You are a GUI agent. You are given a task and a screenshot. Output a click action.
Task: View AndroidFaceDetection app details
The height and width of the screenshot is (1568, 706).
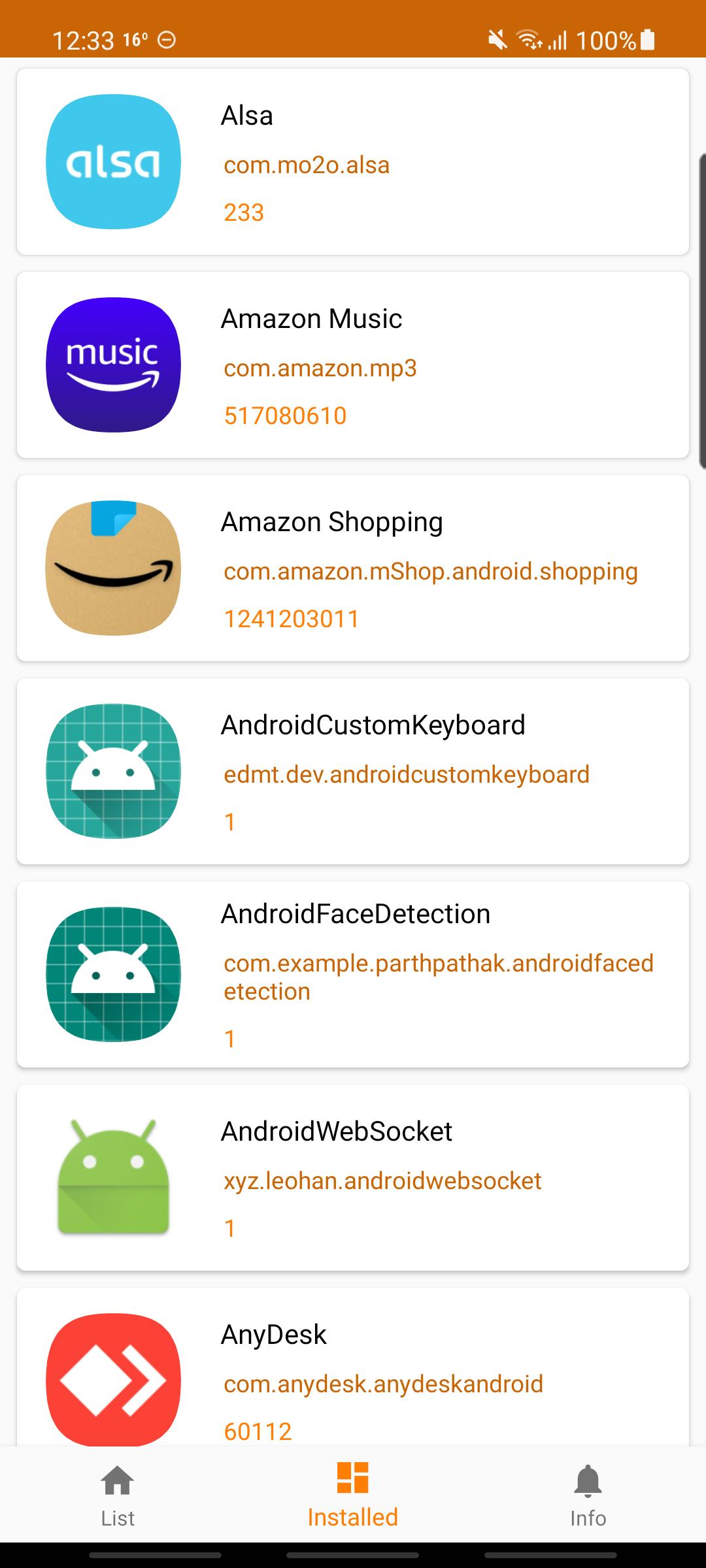tap(353, 975)
